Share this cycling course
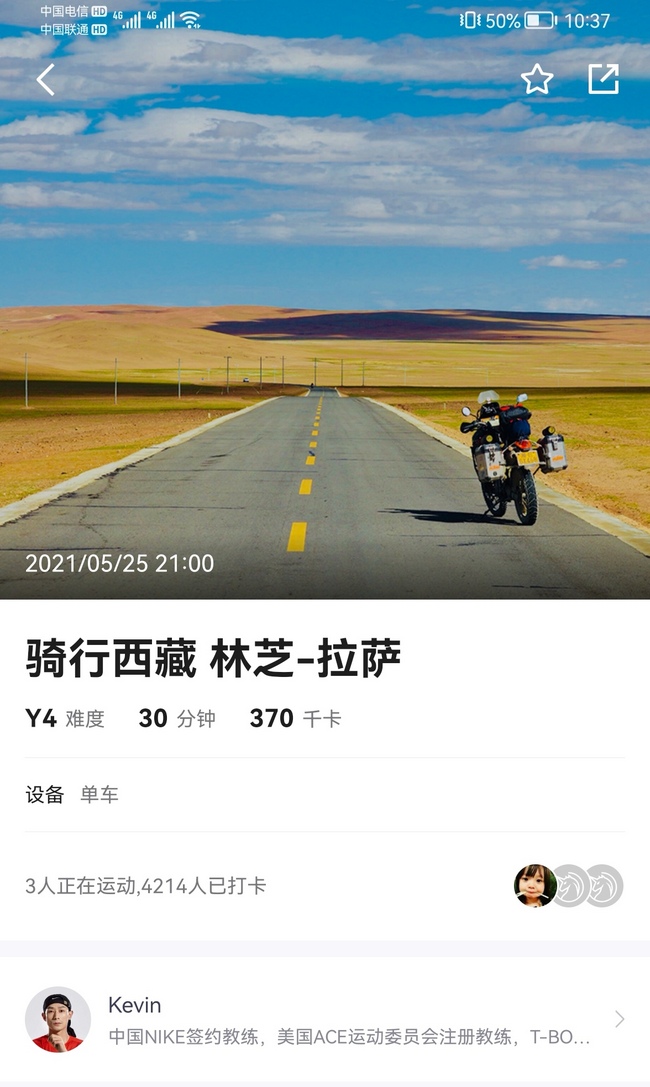Image resolution: width=650 pixels, height=1087 pixels. coord(603,79)
